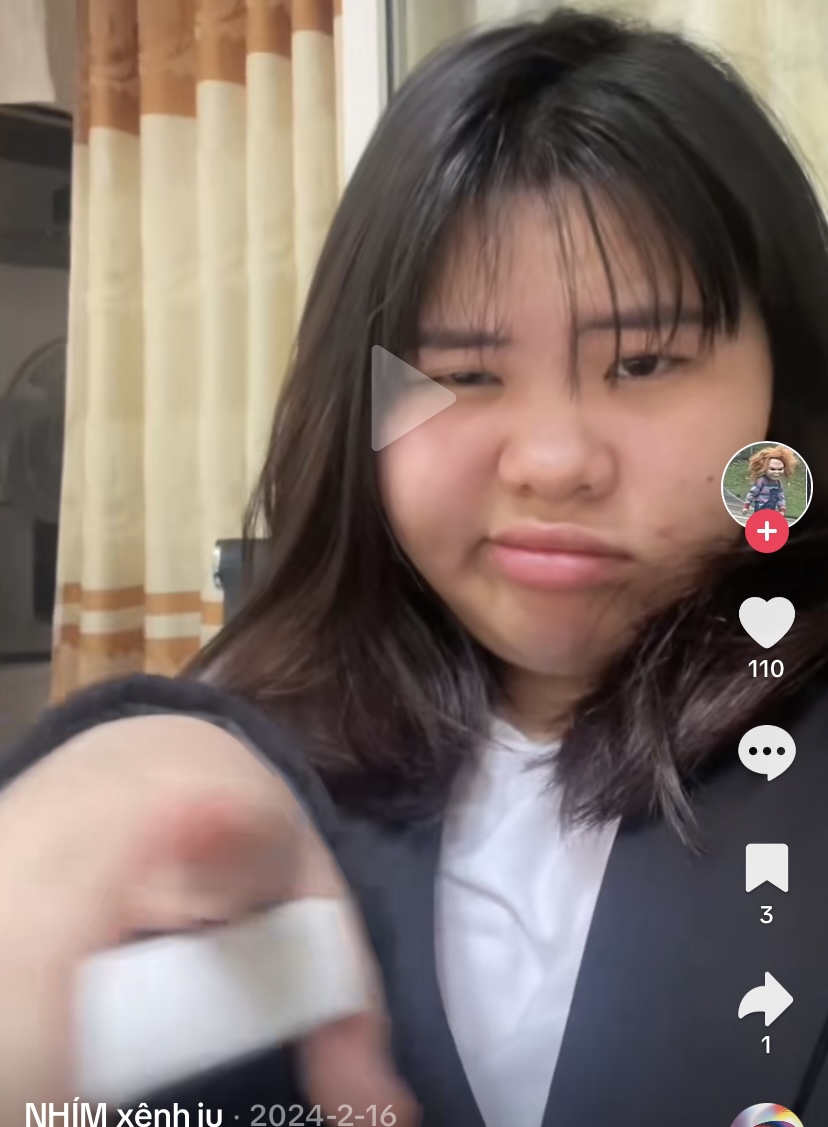The image size is (828, 1127).
Task: Open NHÍM xênh iu's username link
Action: (122, 1114)
